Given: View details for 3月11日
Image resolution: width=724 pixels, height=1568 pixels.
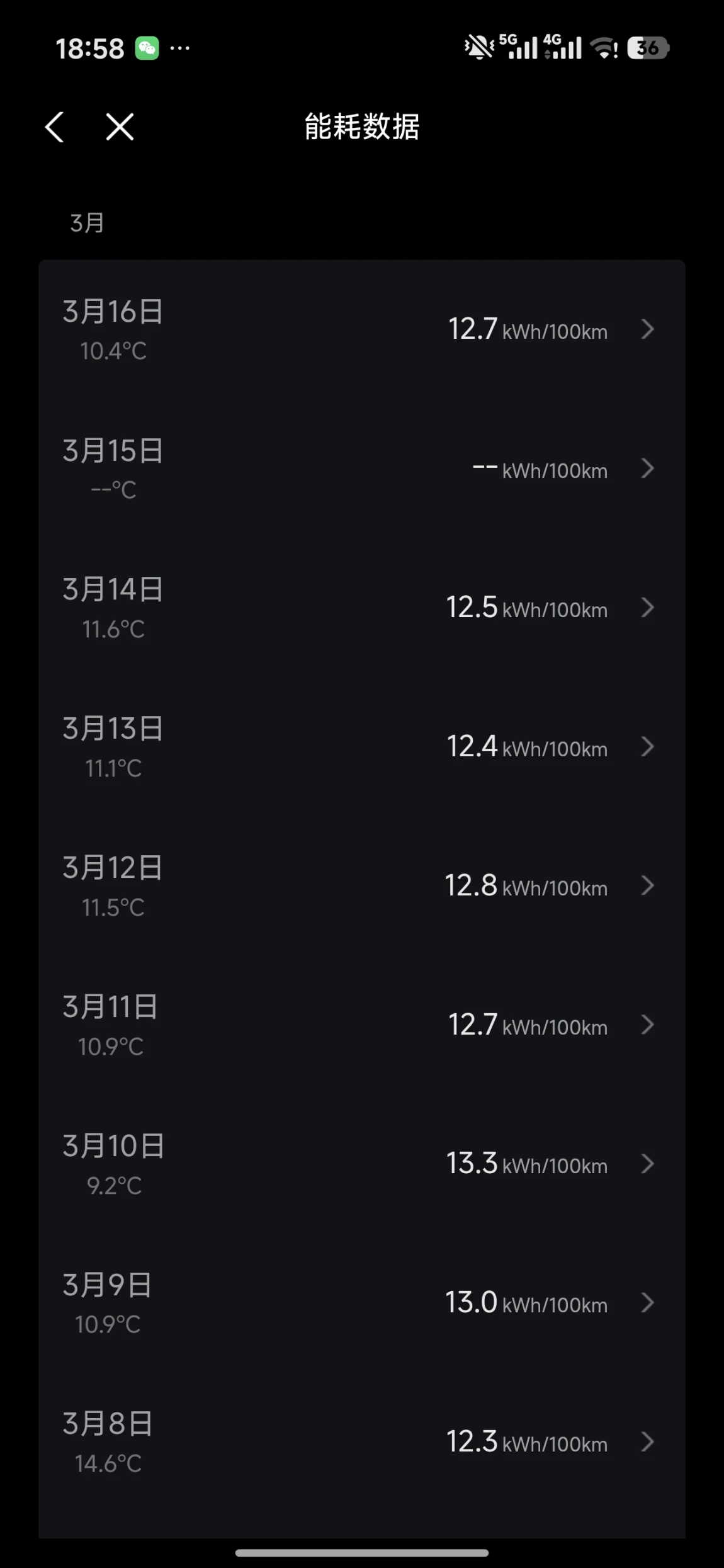Looking at the screenshot, I should click(361, 1026).
